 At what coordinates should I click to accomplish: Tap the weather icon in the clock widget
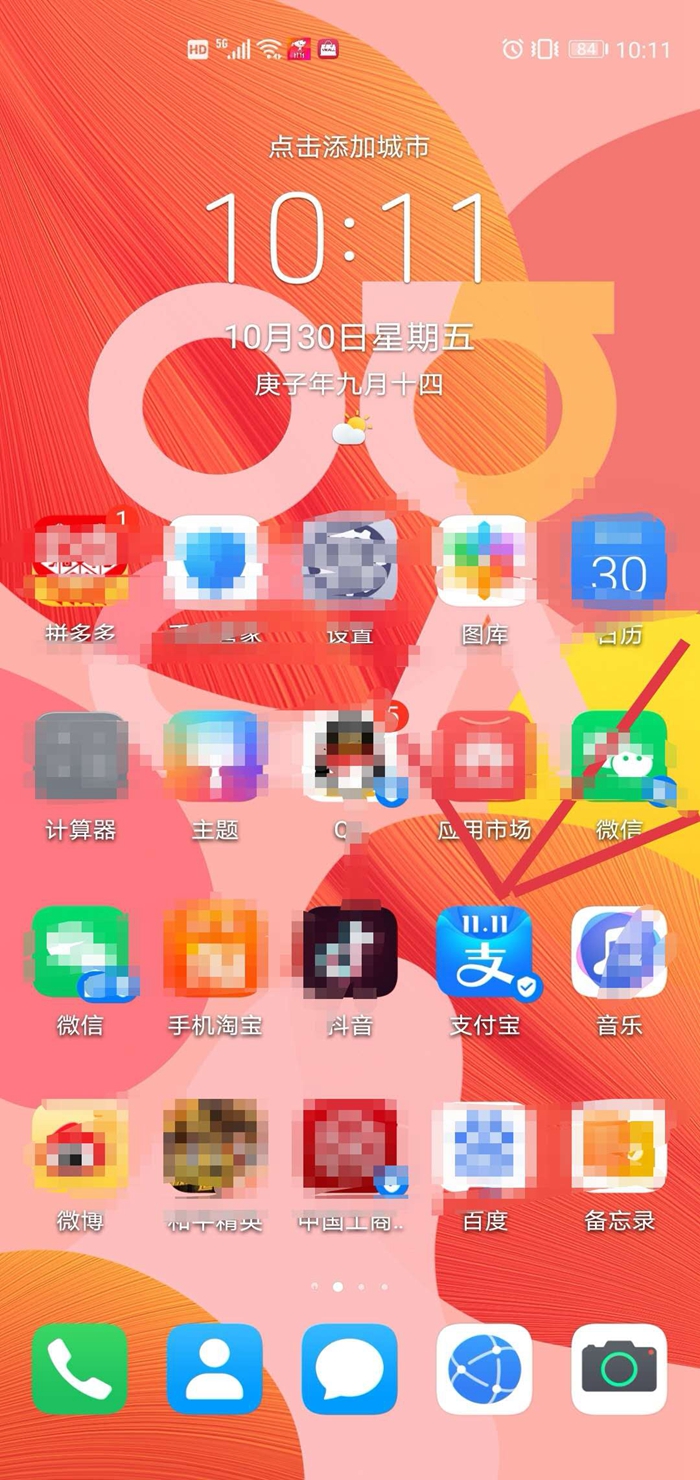pyautogui.click(x=351, y=431)
